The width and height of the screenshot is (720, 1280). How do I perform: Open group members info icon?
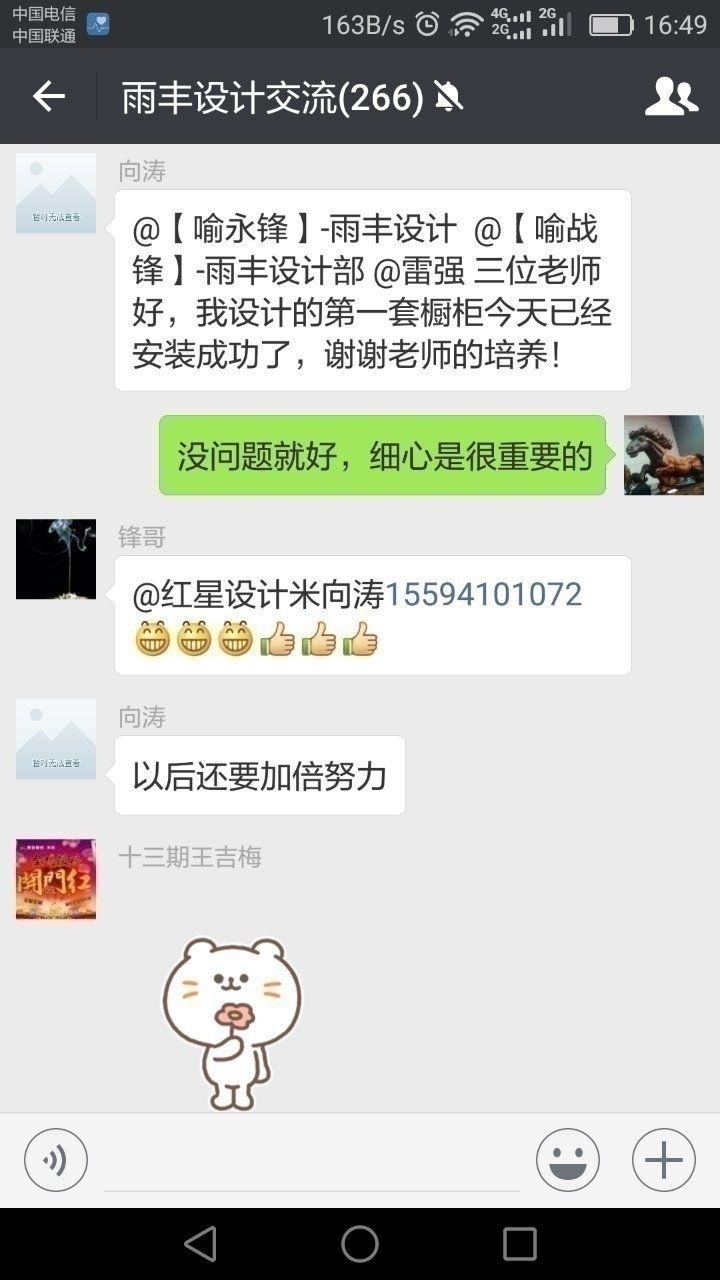pyautogui.click(x=671, y=97)
